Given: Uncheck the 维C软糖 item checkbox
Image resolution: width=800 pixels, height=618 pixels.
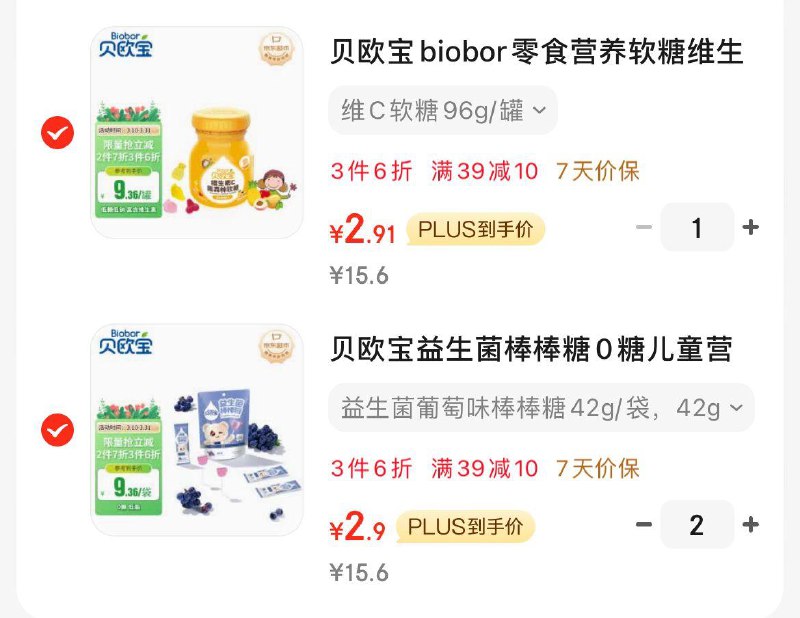Looking at the screenshot, I should [x=57, y=133].
